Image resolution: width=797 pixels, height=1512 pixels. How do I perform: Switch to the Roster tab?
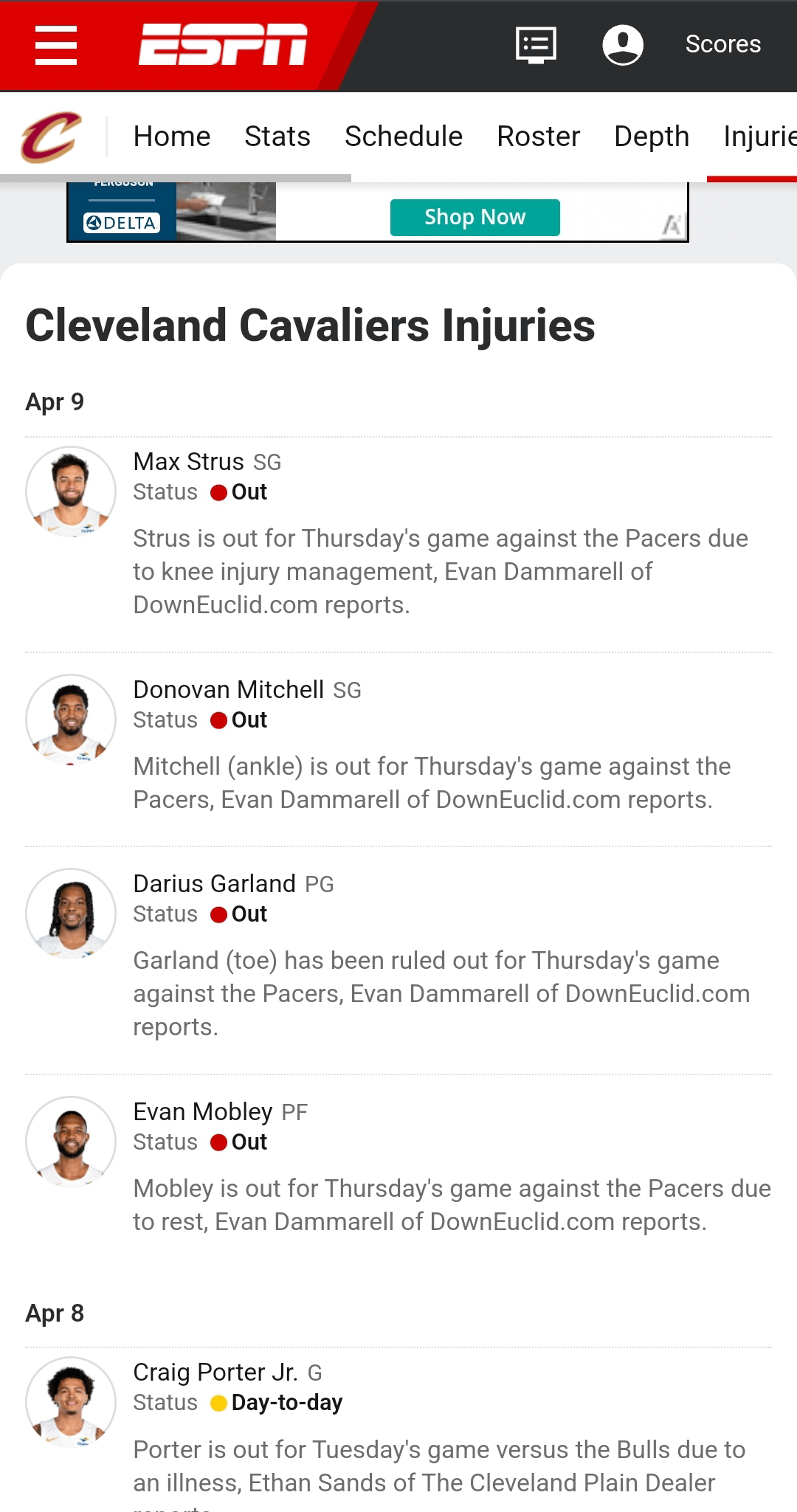pos(538,137)
